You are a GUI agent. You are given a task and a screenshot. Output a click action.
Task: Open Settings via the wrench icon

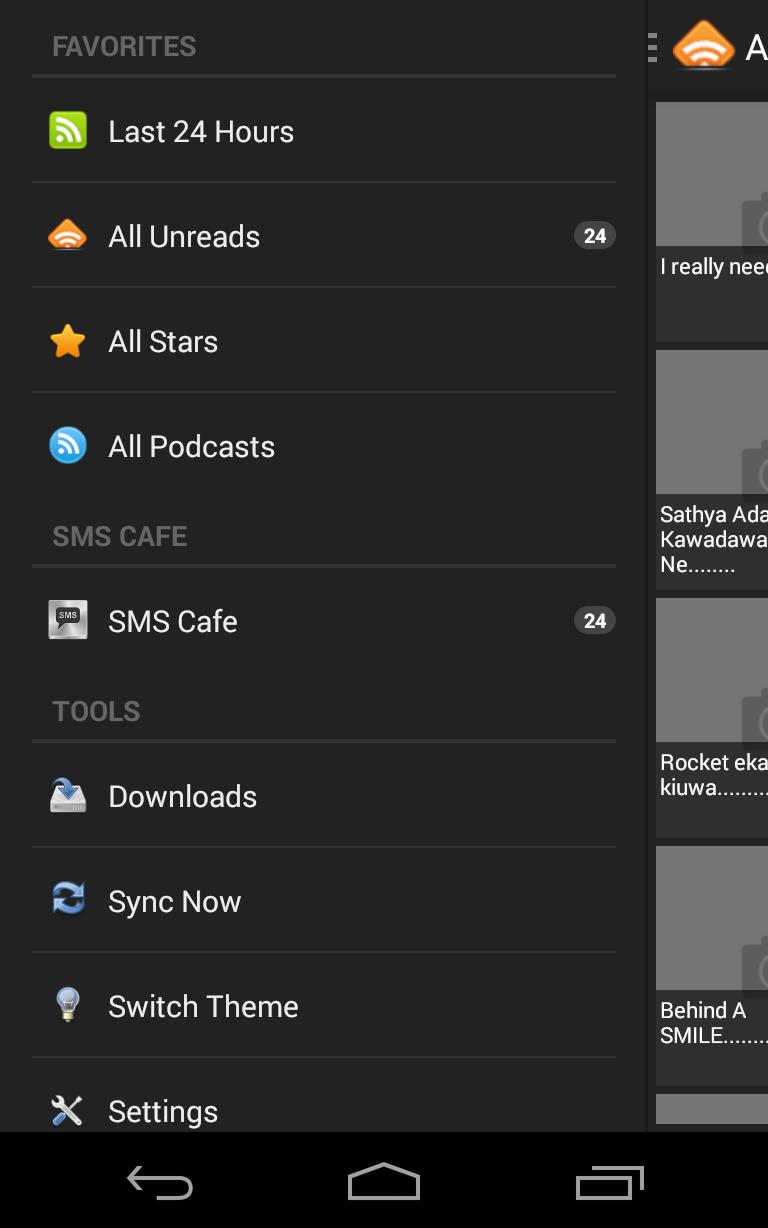(x=66, y=1111)
